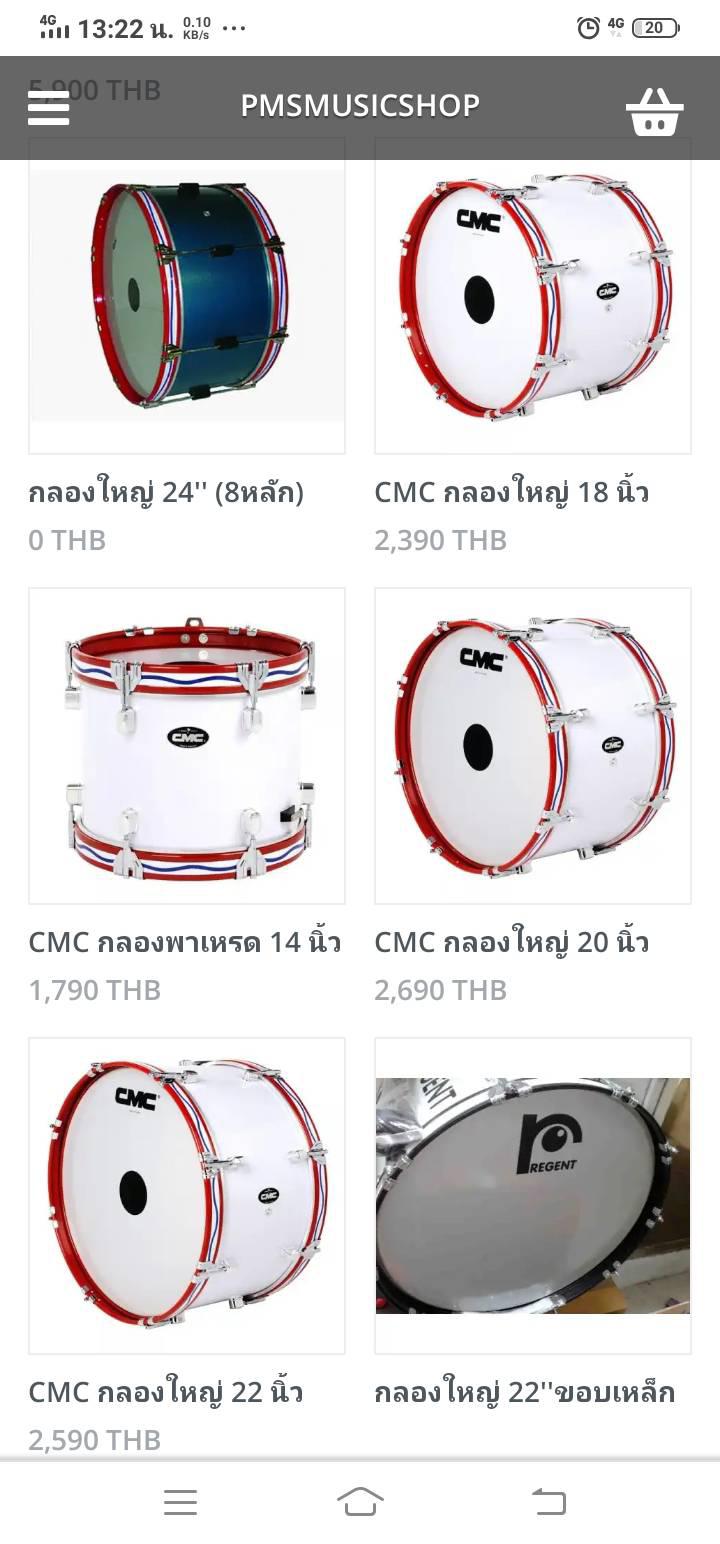
Task: Open the shopping basket
Action: click(x=654, y=110)
